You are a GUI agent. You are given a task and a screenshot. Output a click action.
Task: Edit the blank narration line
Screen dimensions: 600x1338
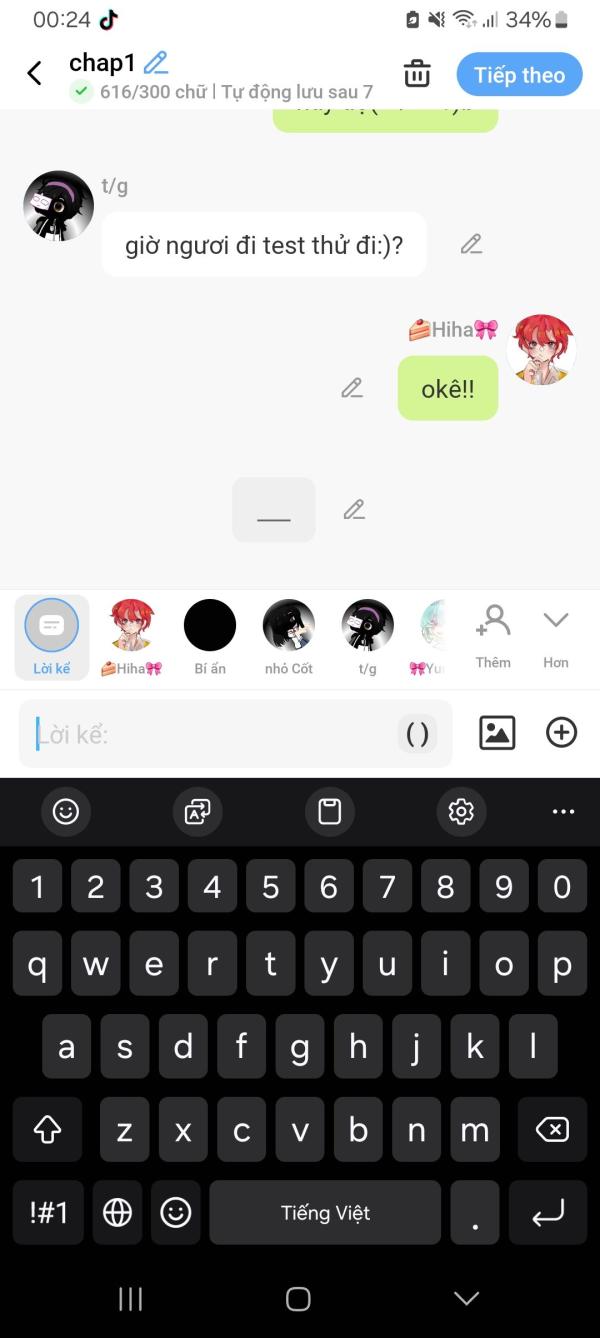(x=354, y=510)
